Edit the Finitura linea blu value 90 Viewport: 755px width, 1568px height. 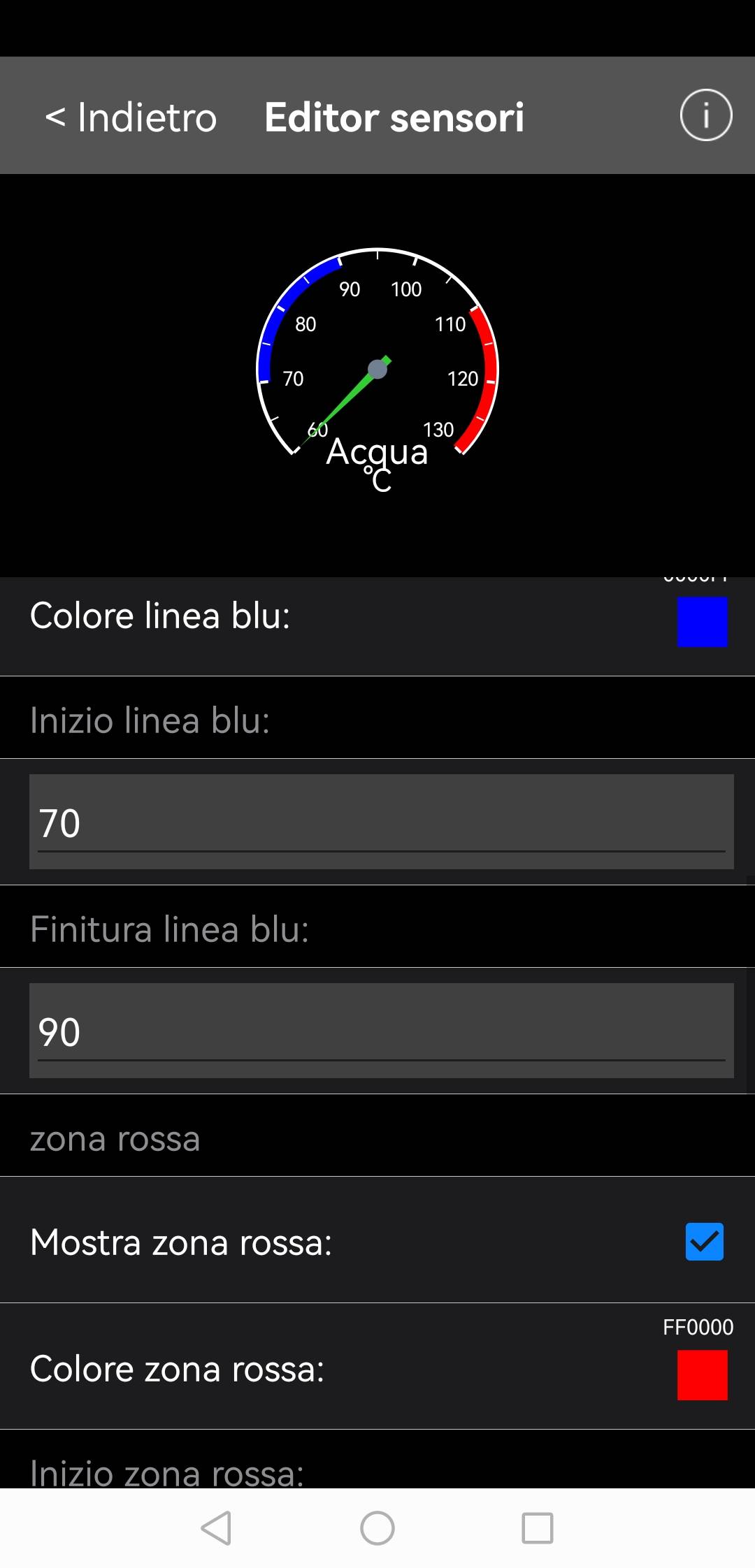click(381, 1031)
